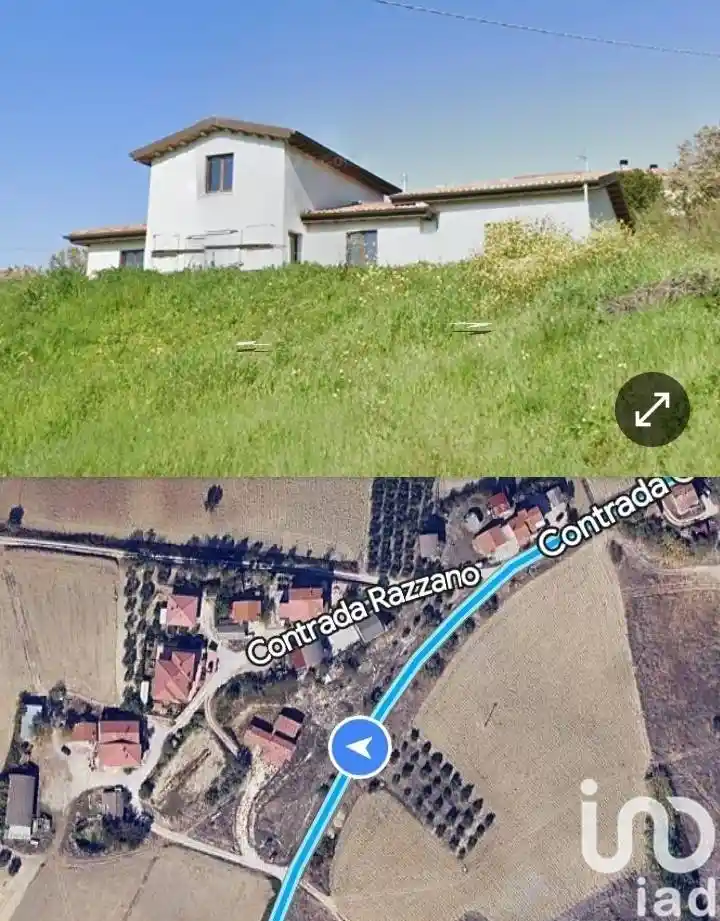This screenshot has width=720, height=921.
Task: Select the window on the house upper floor
Action: (x=218, y=172)
